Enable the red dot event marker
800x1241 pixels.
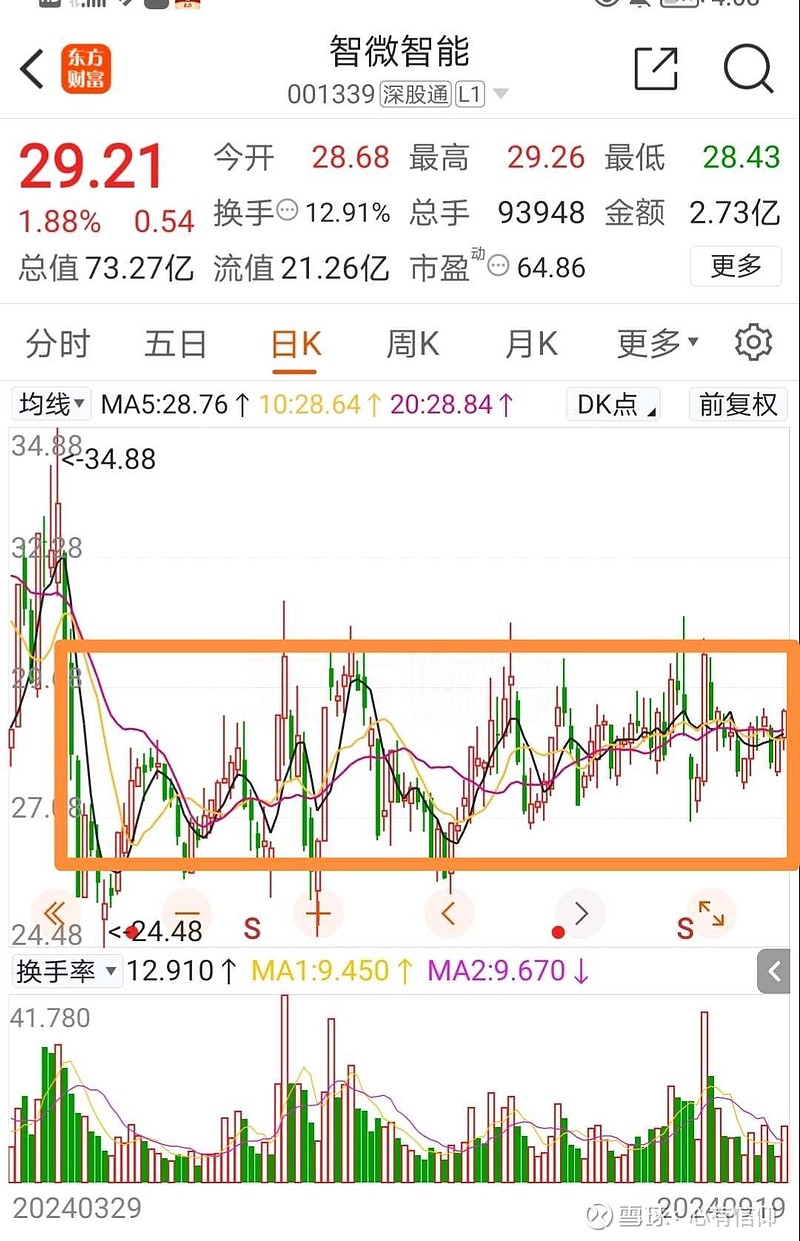[x=558, y=930]
